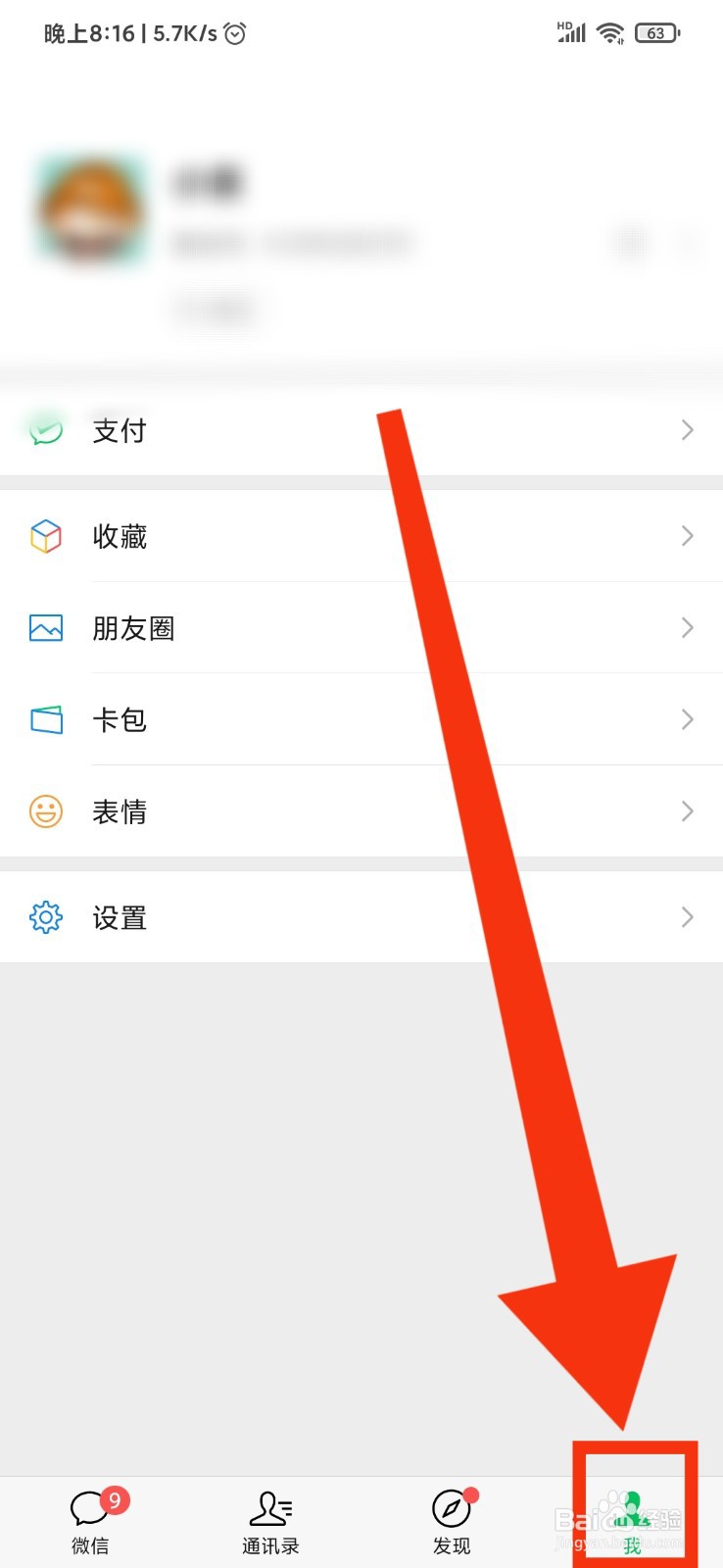
Task: Expand the 收藏 row chevron
Action: [687, 536]
